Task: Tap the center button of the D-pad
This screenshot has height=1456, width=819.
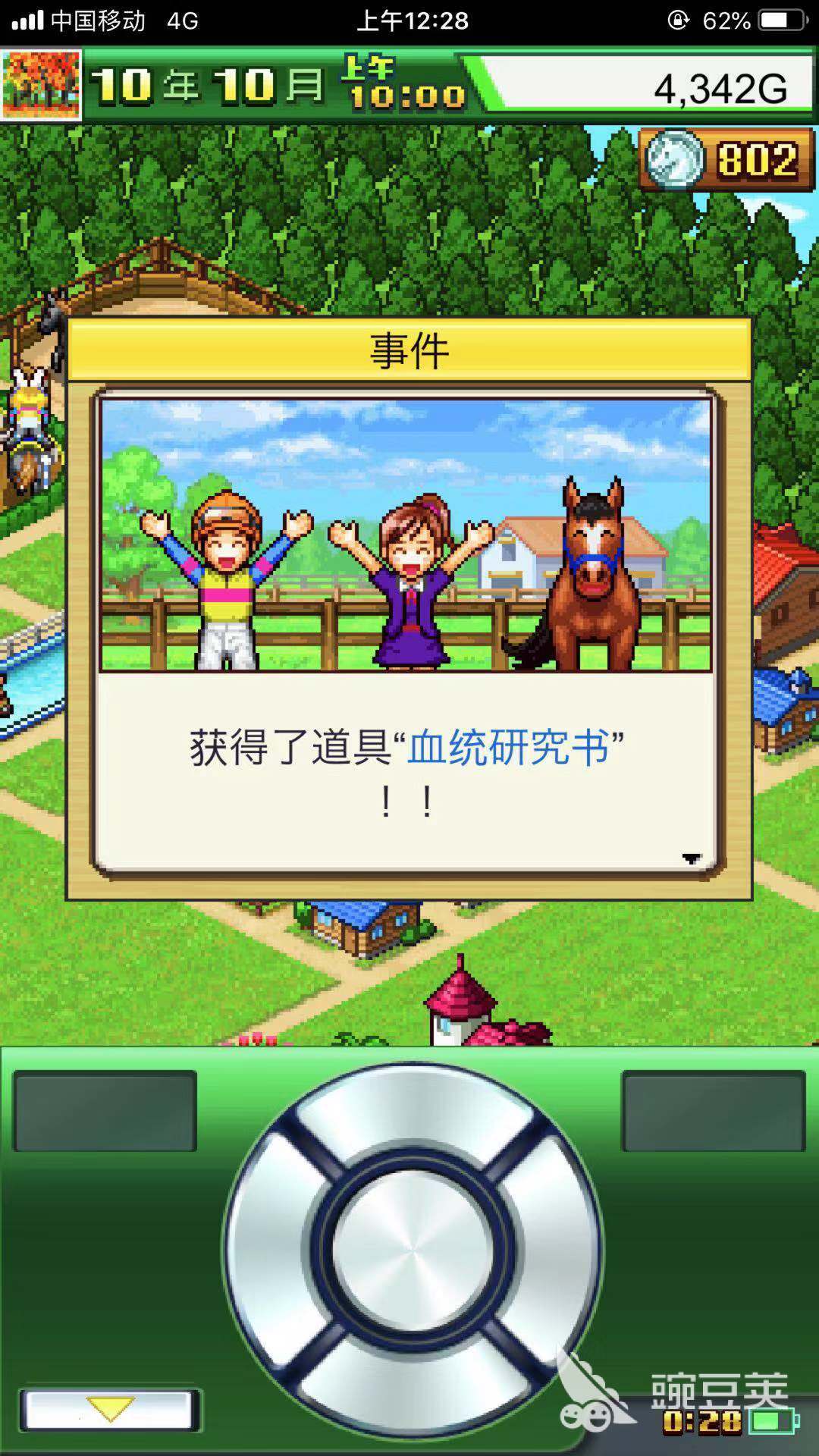Action: coord(413,1250)
